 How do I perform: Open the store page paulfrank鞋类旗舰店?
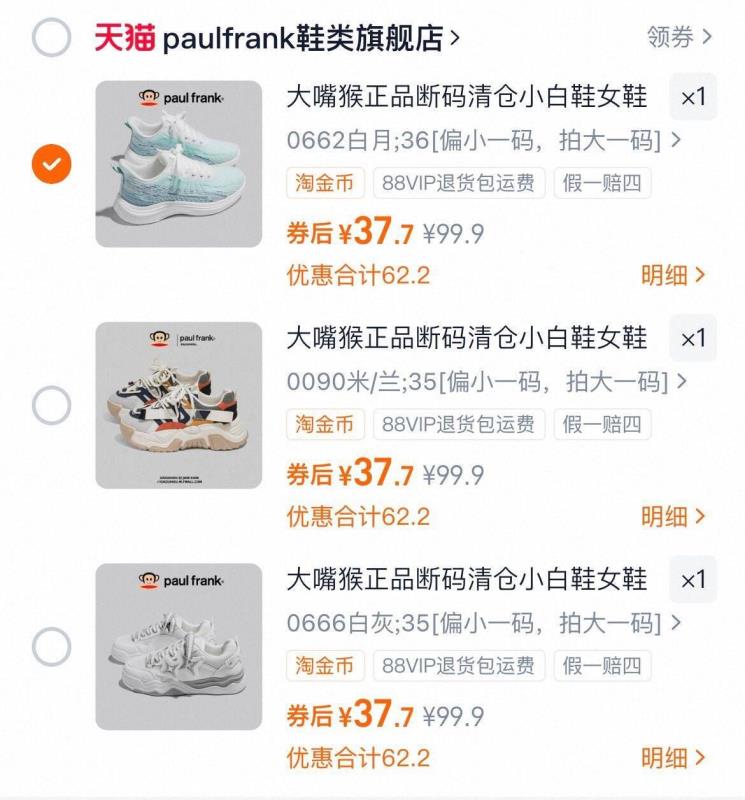click(300, 32)
